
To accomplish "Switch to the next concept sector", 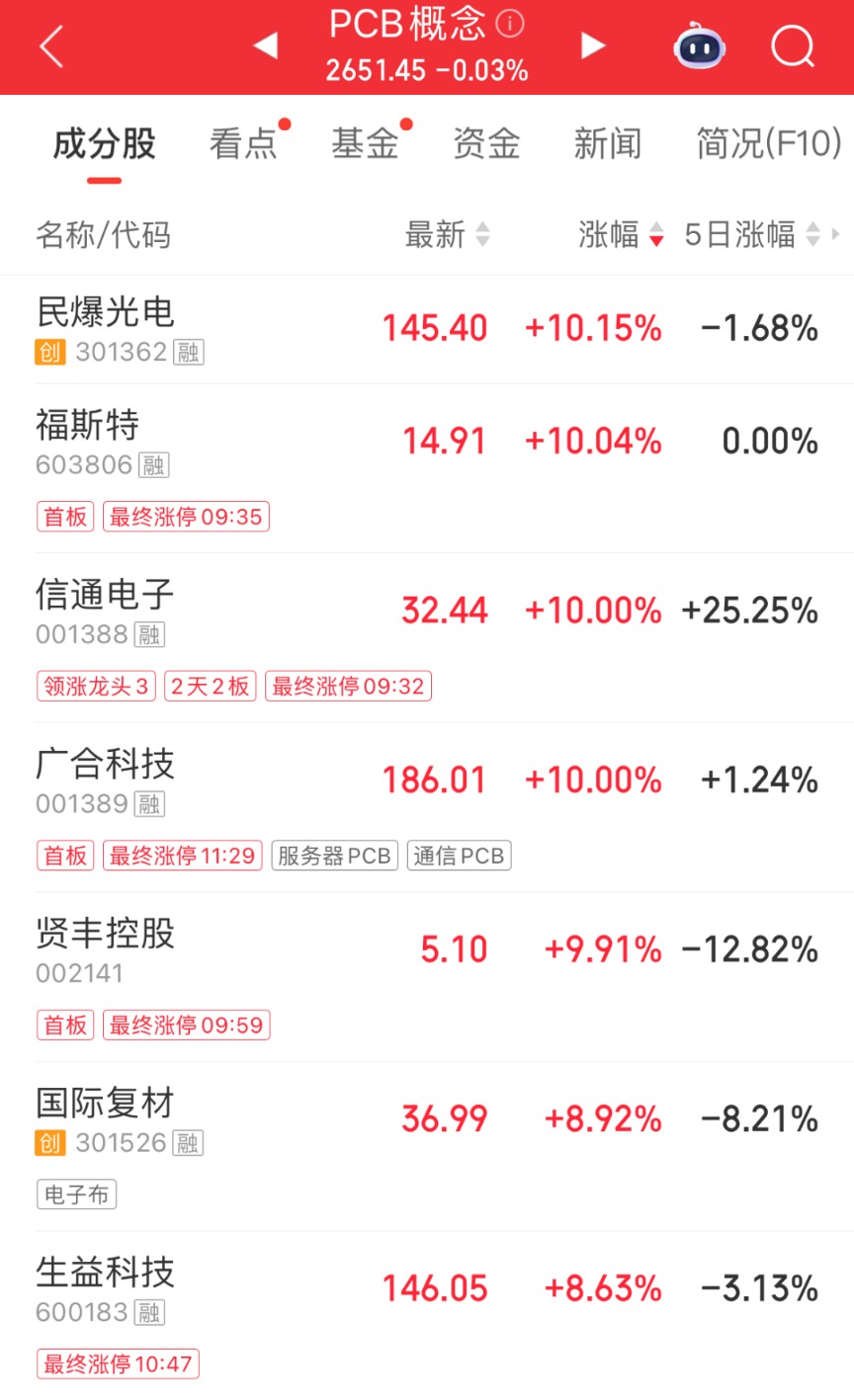I will (x=592, y=45).
